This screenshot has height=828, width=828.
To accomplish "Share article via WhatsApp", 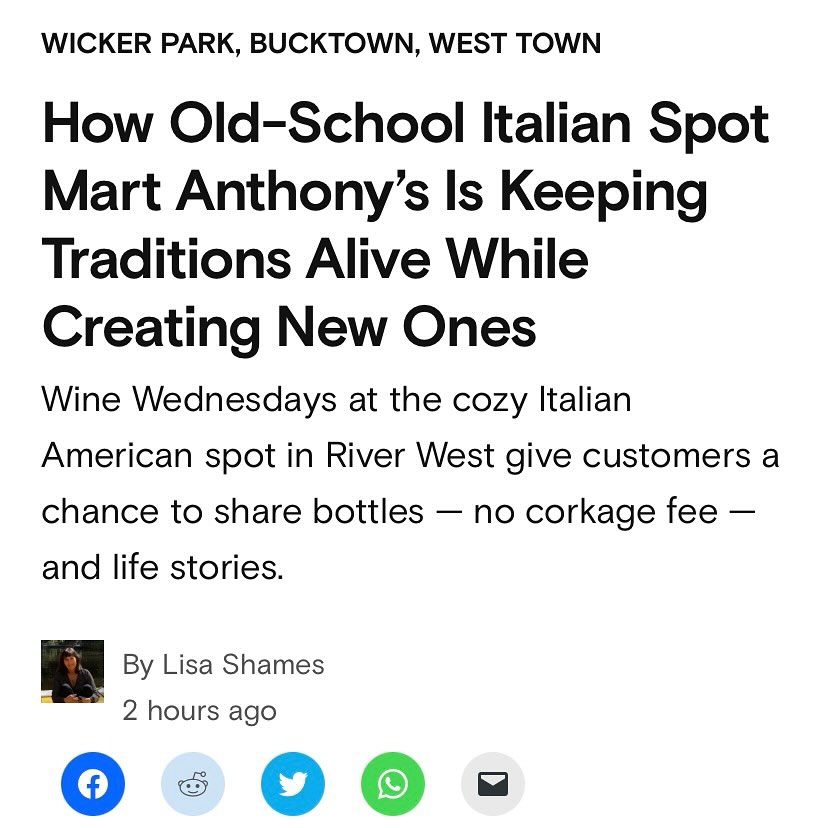I will tap(392, 784).
